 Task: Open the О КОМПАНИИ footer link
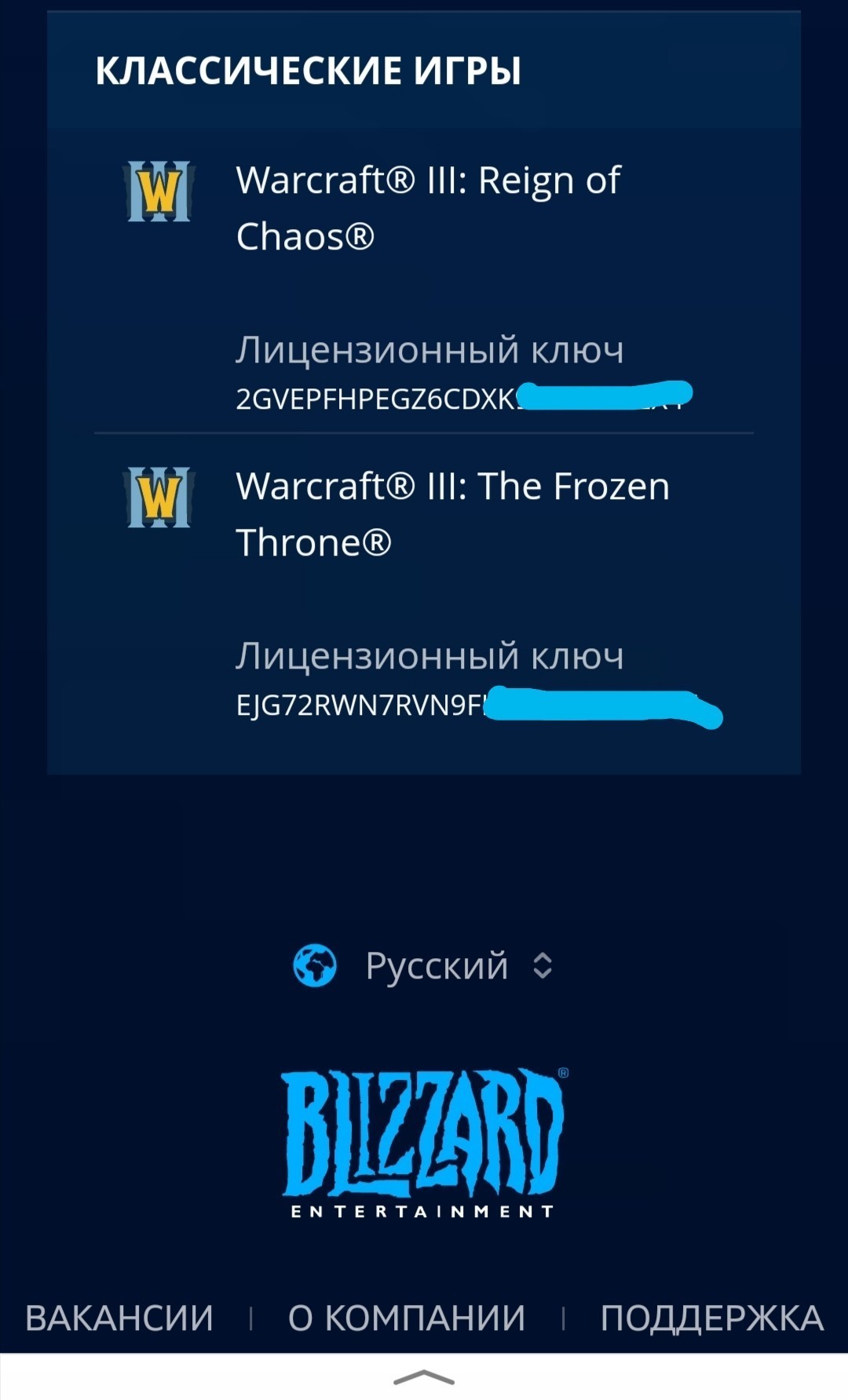(x=407, y=1318)
